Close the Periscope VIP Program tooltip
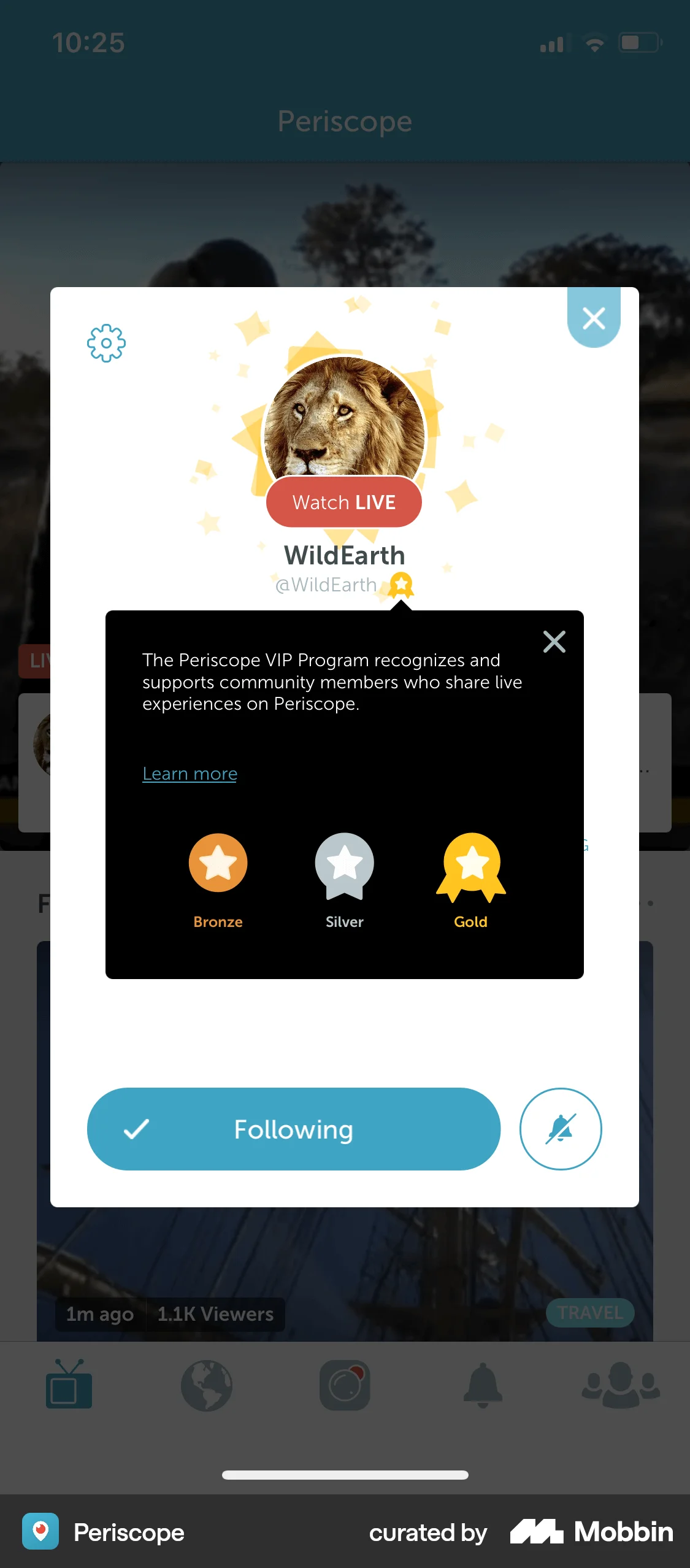The width and height of the screenshot is (690, 1568). pyautogui.click(x=554, y=641)
